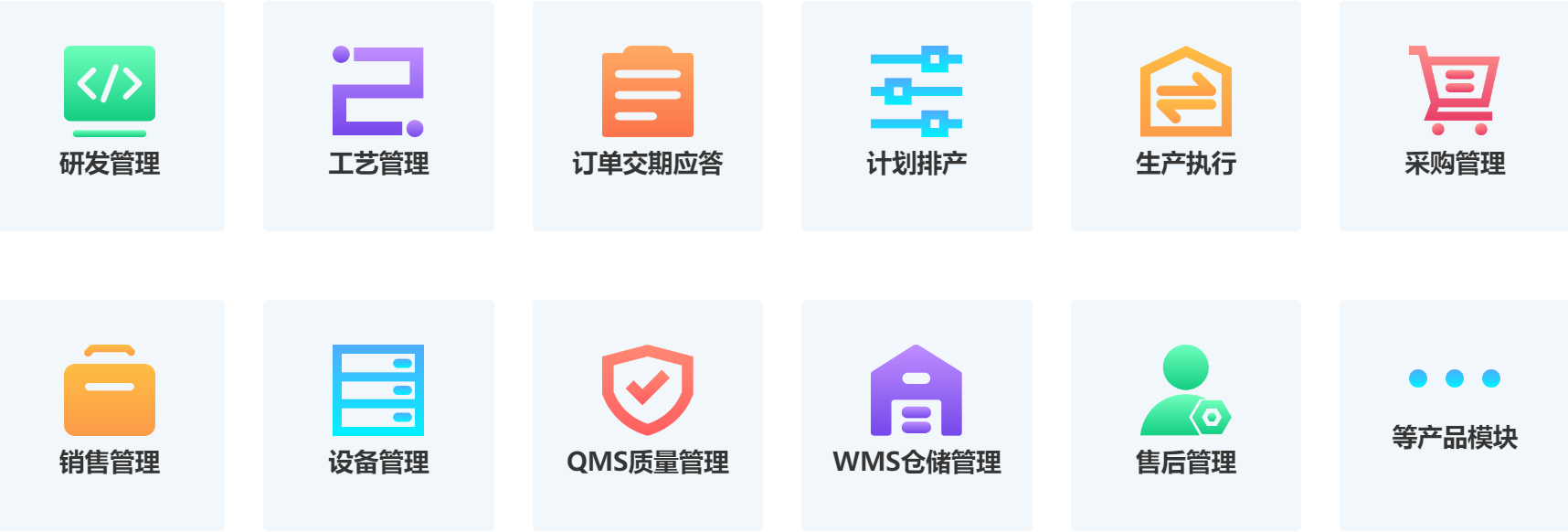The height and width of the screenshot is (532, 1568).
Task: Open 销售管理 module
Action: (x=110, y=413)
